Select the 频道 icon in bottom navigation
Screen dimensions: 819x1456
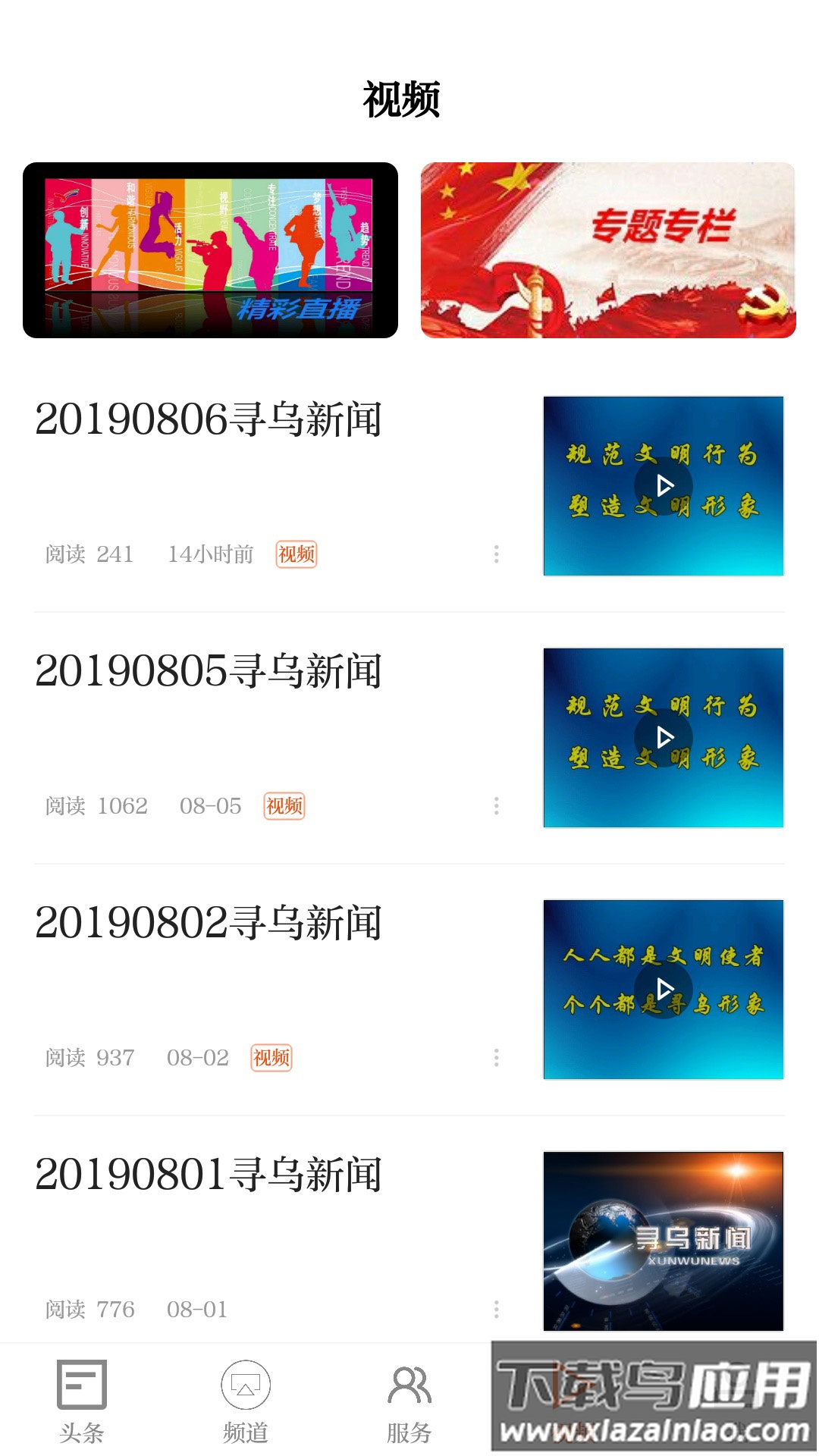click(x=246, y=1383)
